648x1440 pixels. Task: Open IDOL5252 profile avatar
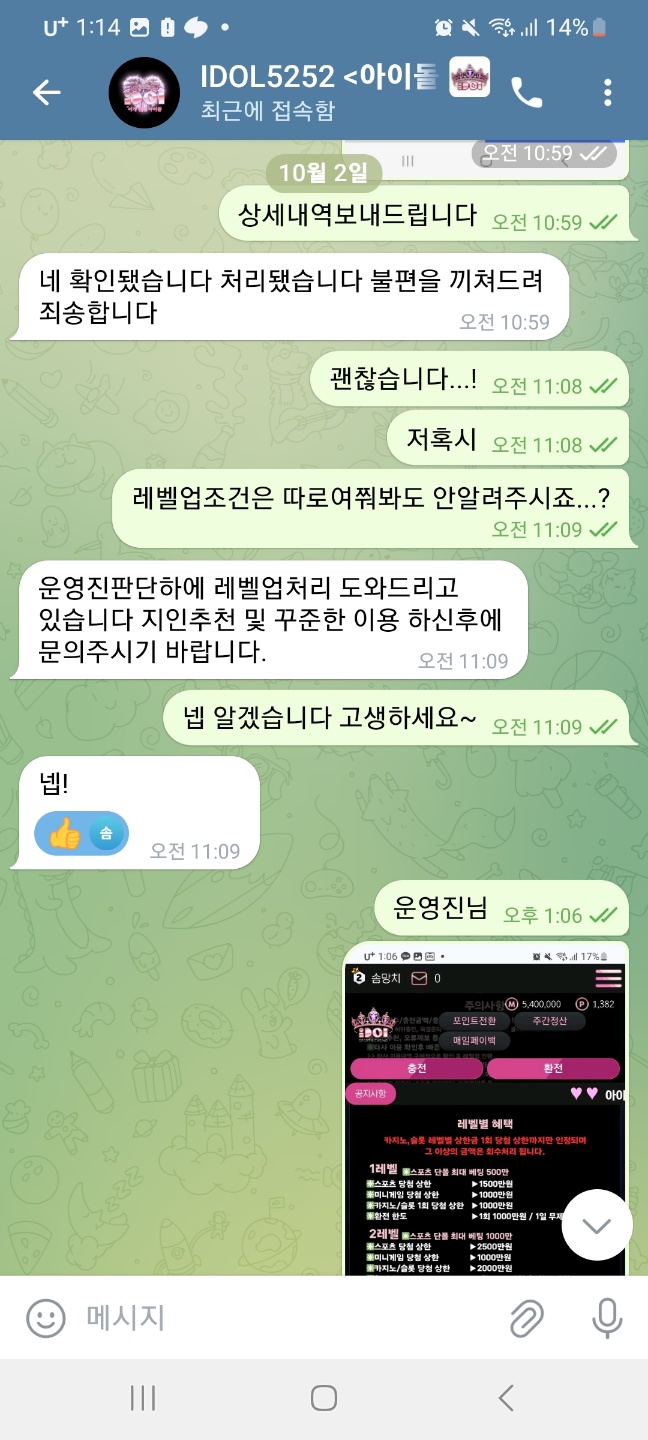pyautogui.click(x=143, y=93)
